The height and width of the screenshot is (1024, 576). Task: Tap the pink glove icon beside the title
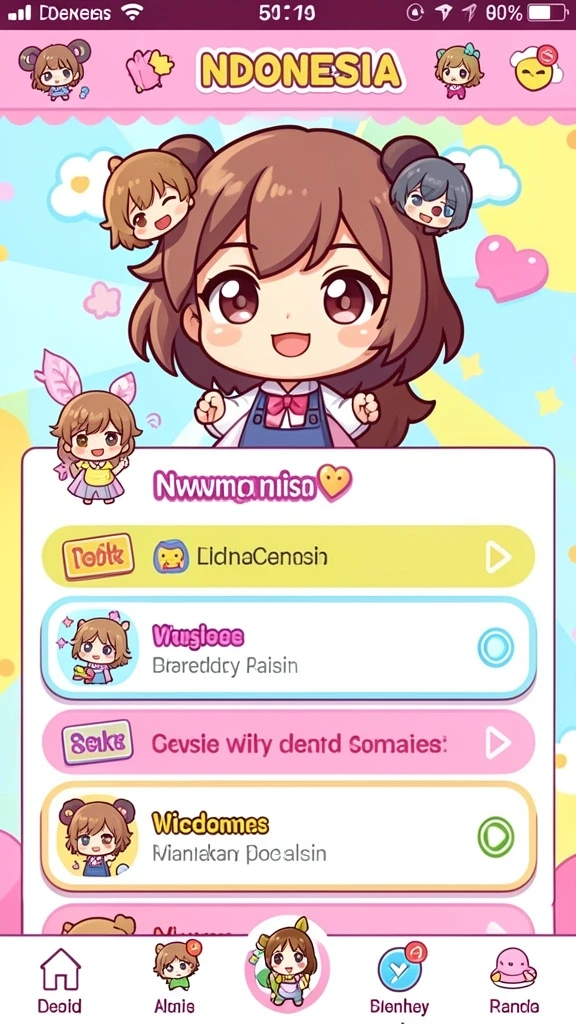[x=150, y=70]
